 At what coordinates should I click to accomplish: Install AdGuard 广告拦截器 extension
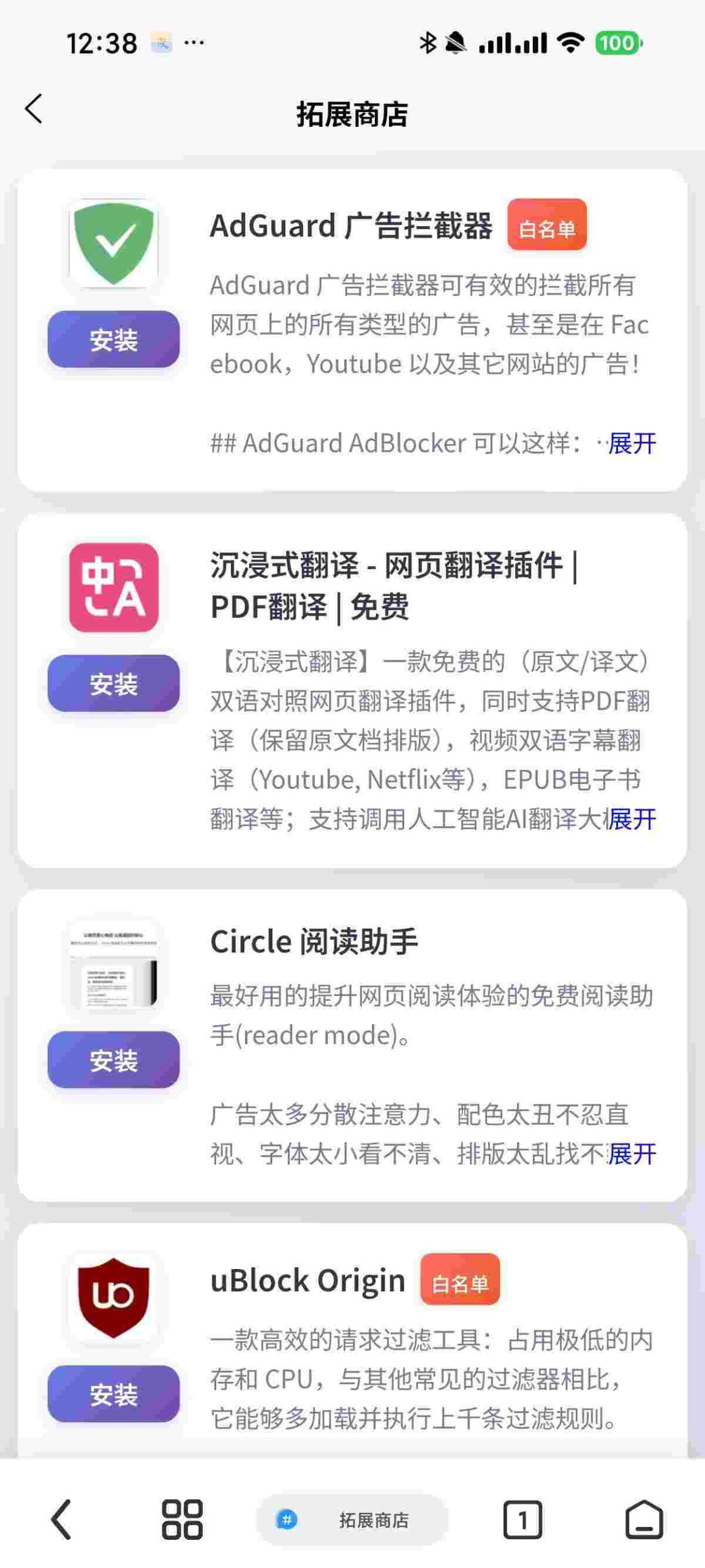point(113,339)
